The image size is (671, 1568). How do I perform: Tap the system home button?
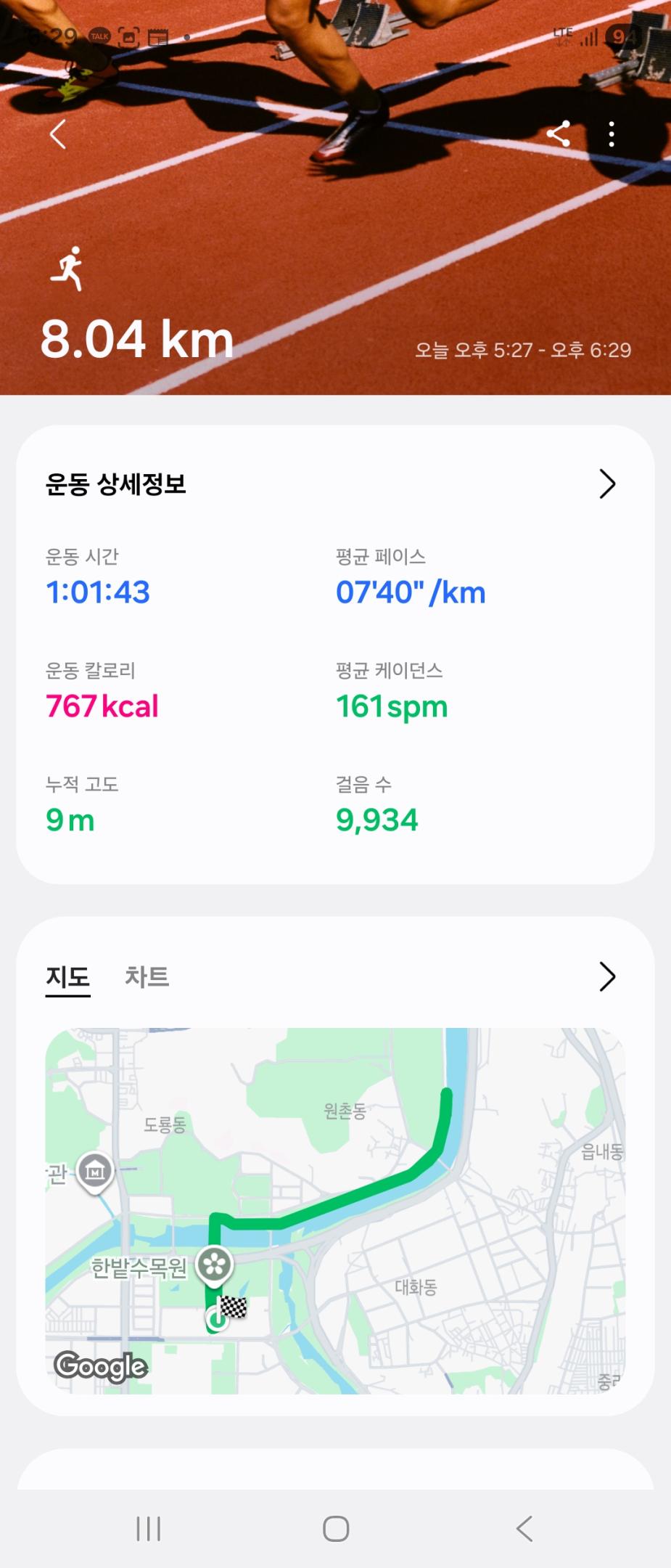tap(336, 1529)
